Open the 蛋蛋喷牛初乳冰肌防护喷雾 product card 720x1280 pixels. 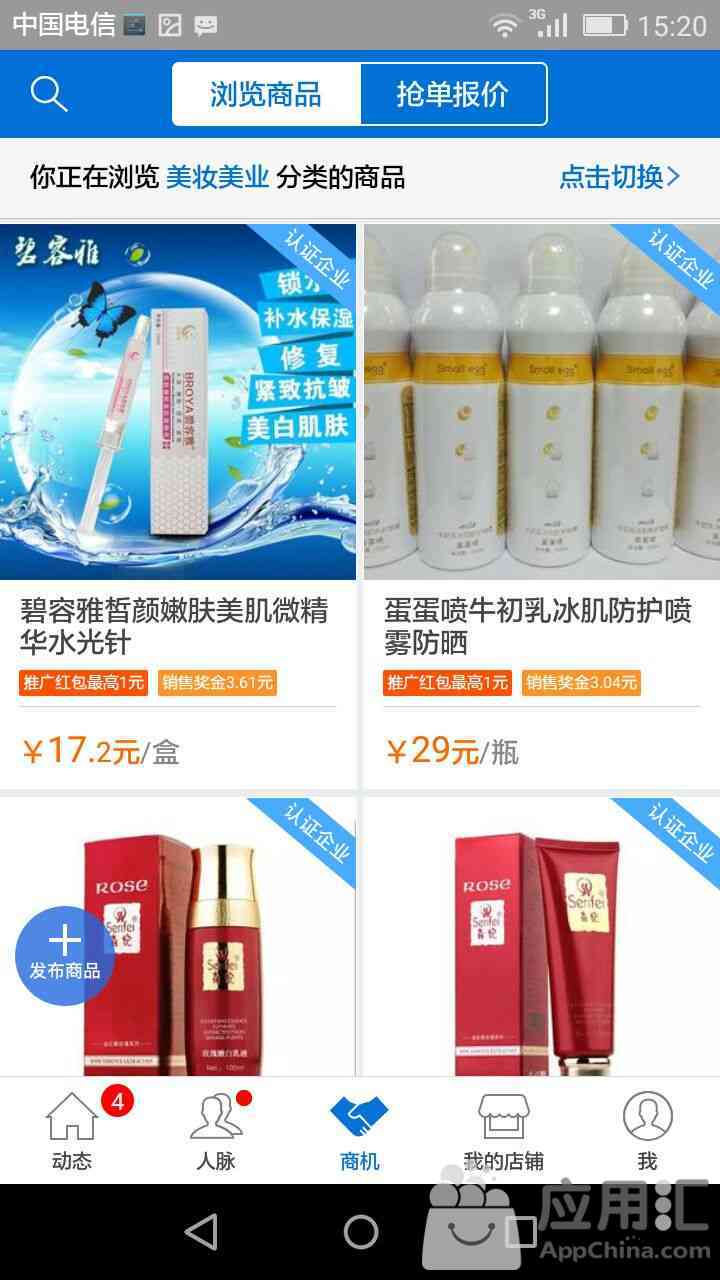tap(541, 506)
